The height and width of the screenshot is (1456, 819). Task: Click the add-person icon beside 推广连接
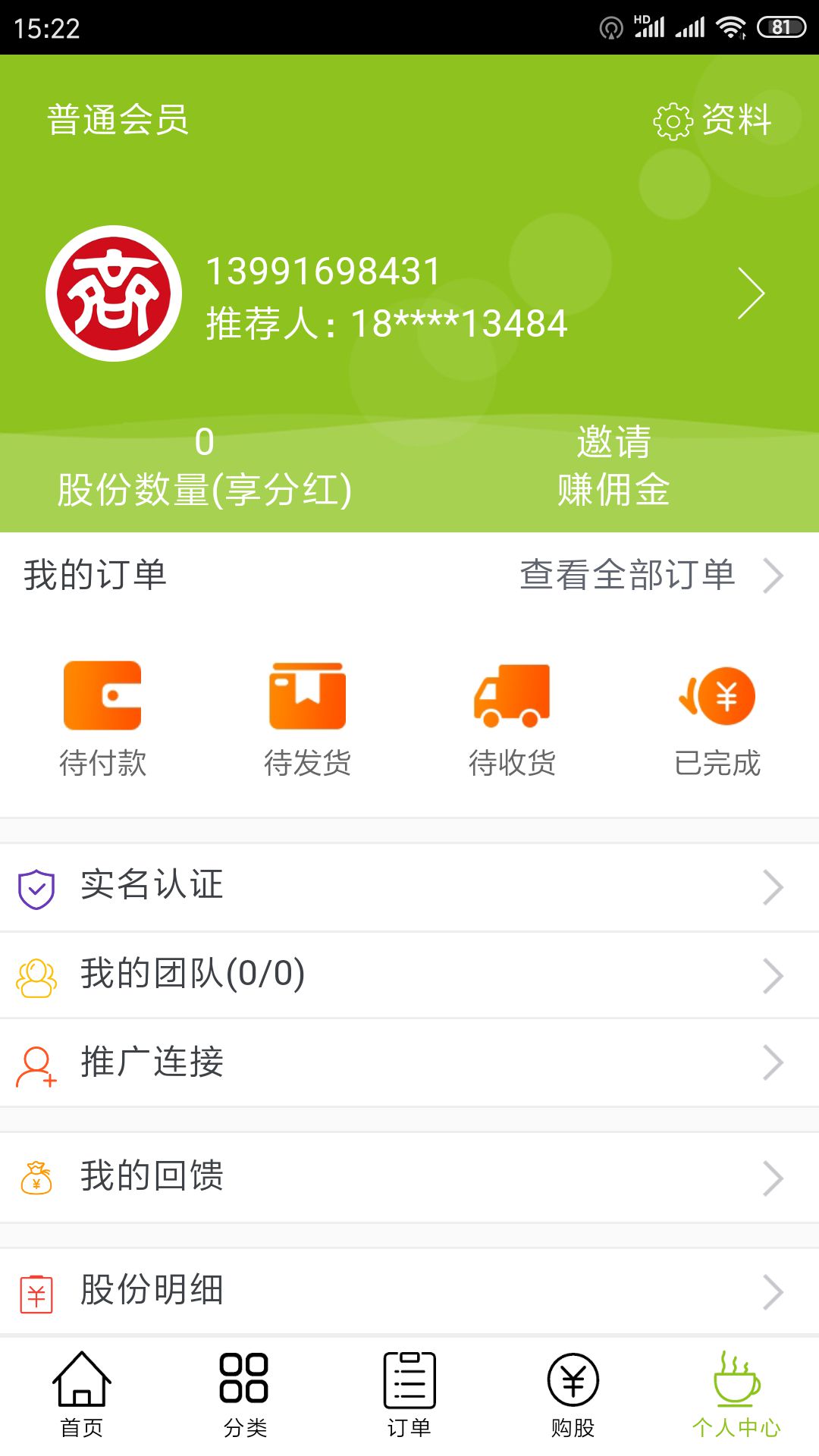[x=36, y=1064]
